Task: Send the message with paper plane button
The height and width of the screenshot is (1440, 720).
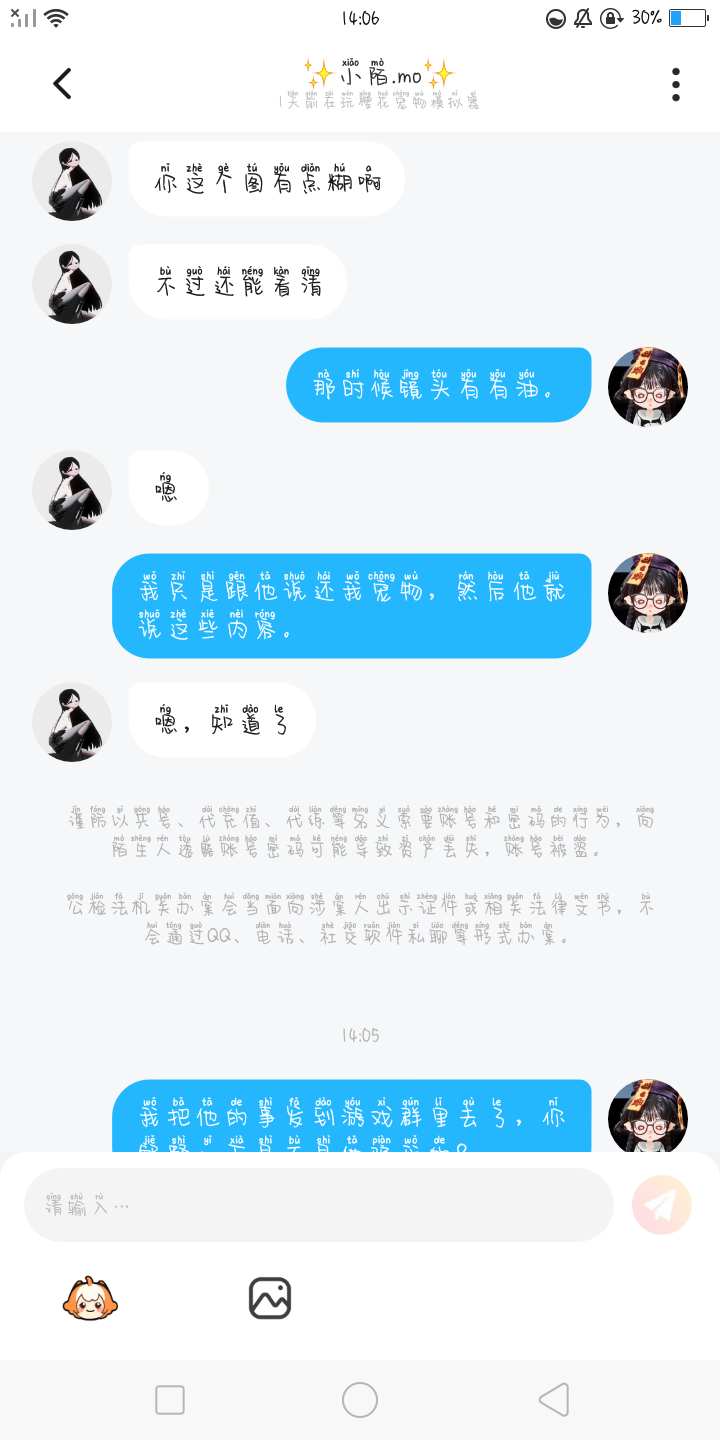Action: [x=661, y=1205]
